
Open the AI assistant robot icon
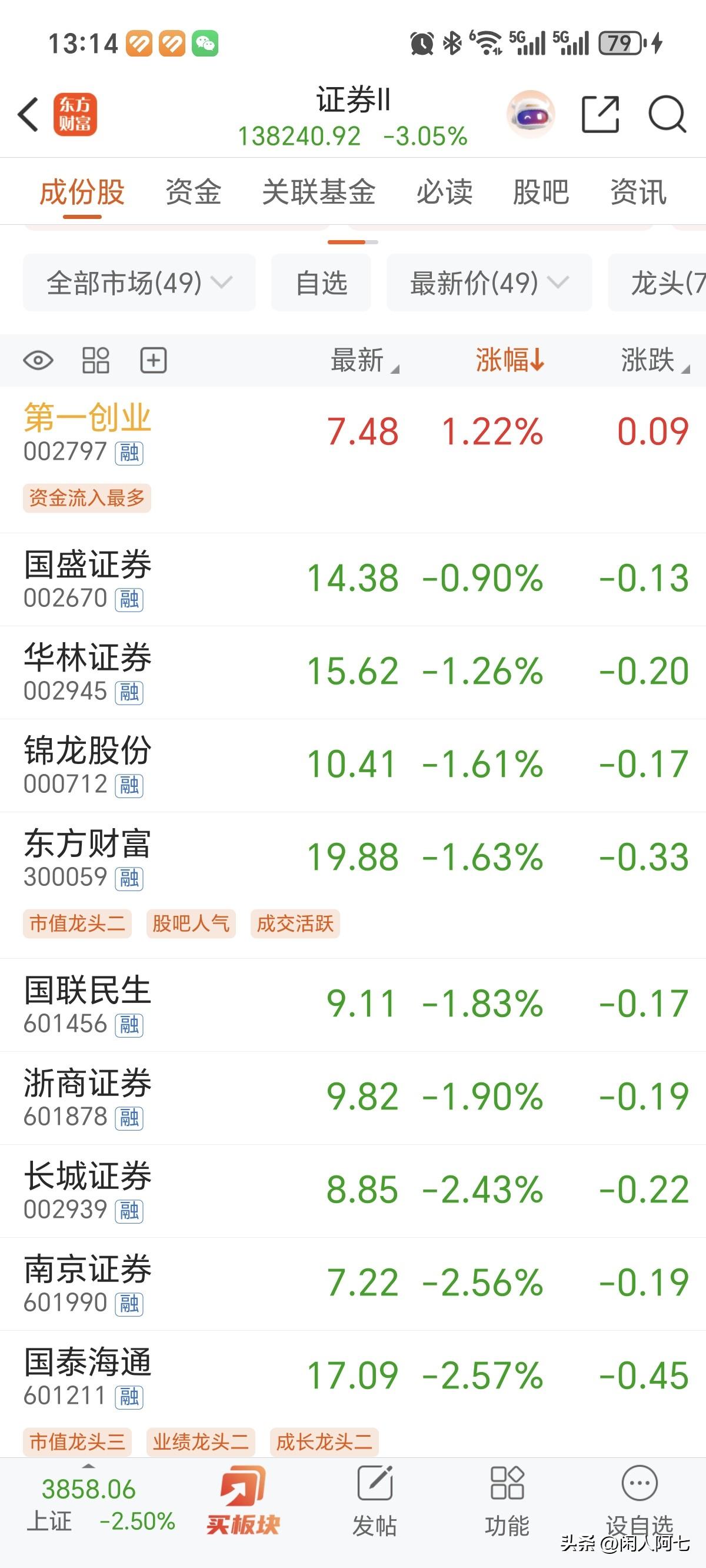(531, 114)
